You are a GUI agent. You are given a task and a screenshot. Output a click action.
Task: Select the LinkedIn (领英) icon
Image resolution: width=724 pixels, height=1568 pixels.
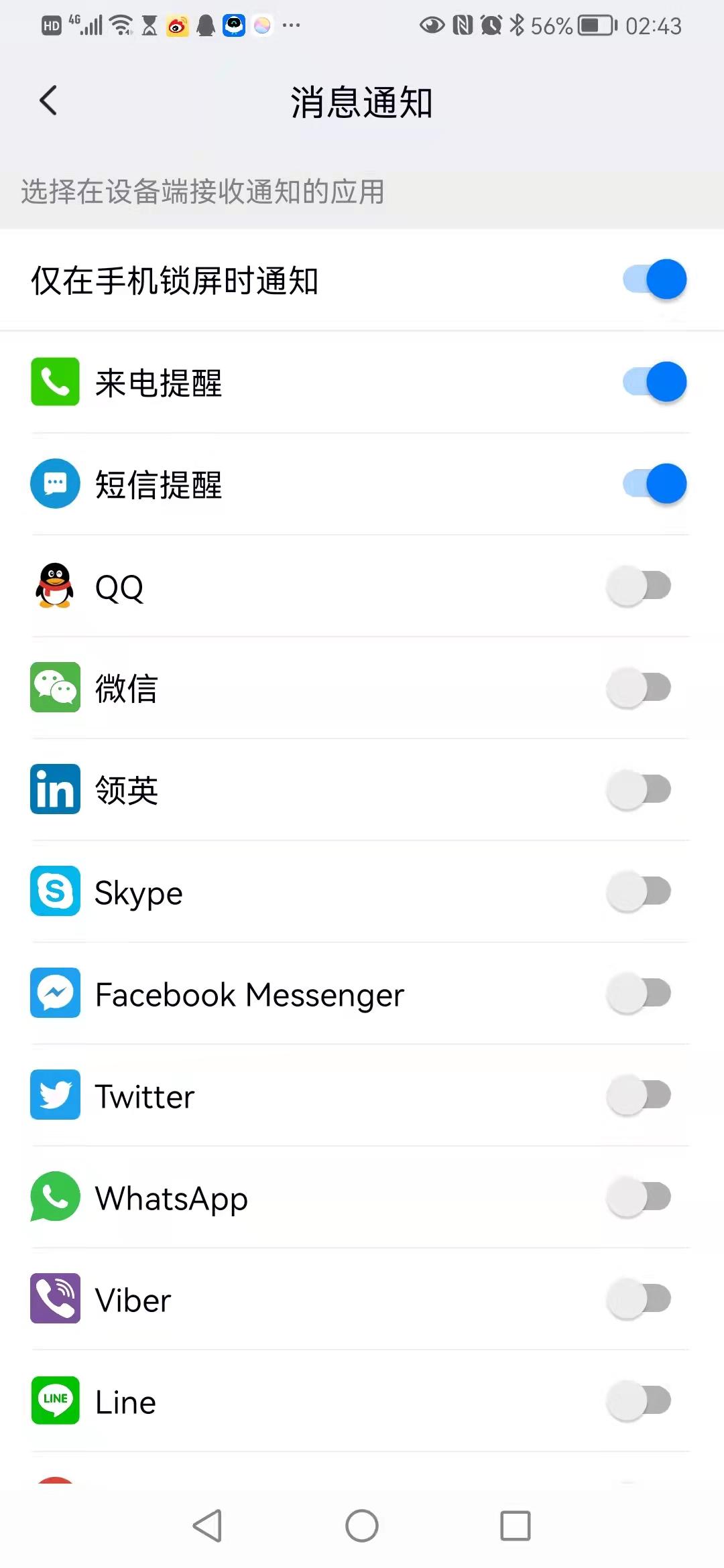(x=55, y=789)
